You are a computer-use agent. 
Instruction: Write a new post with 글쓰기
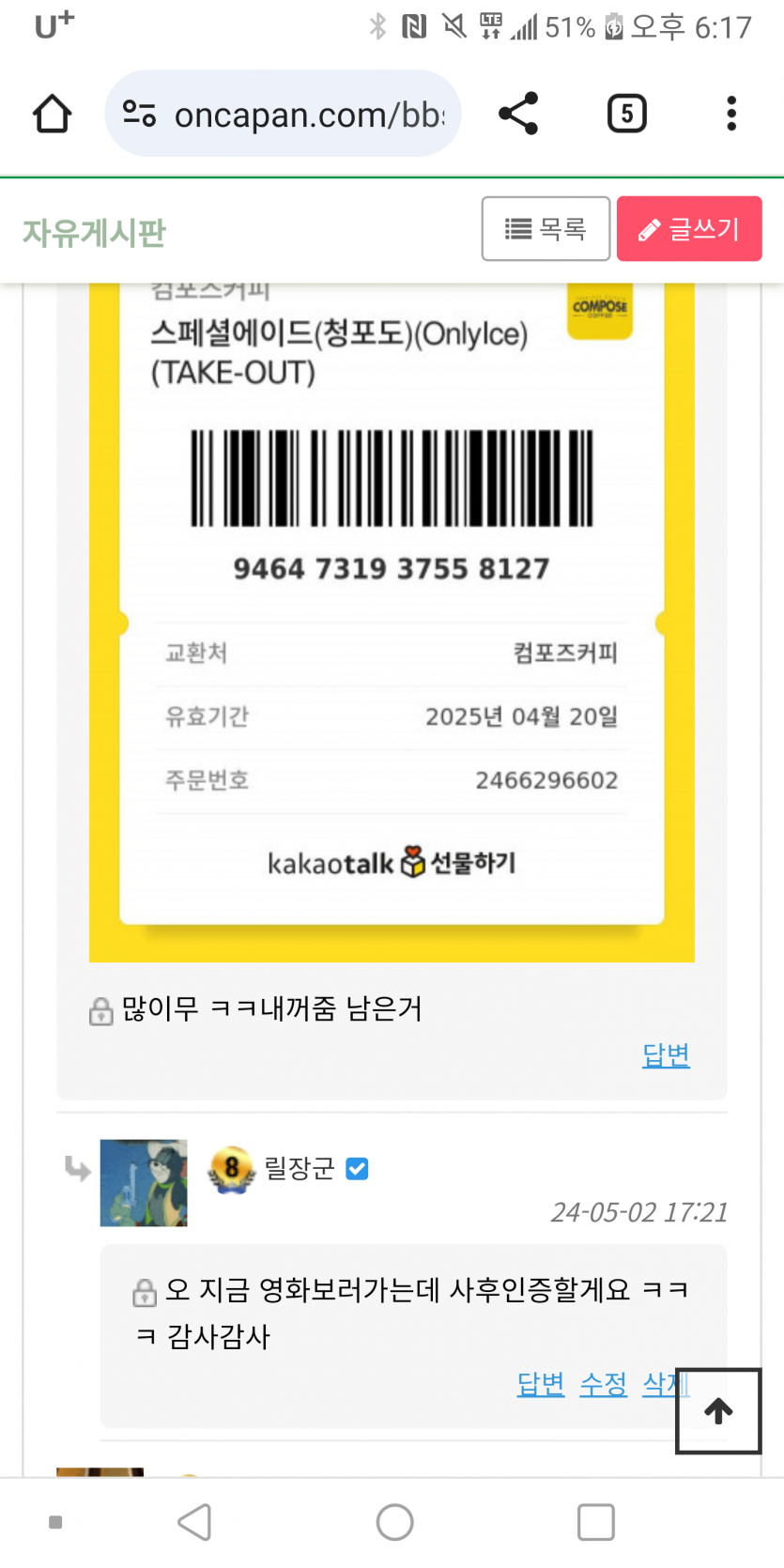688,229
